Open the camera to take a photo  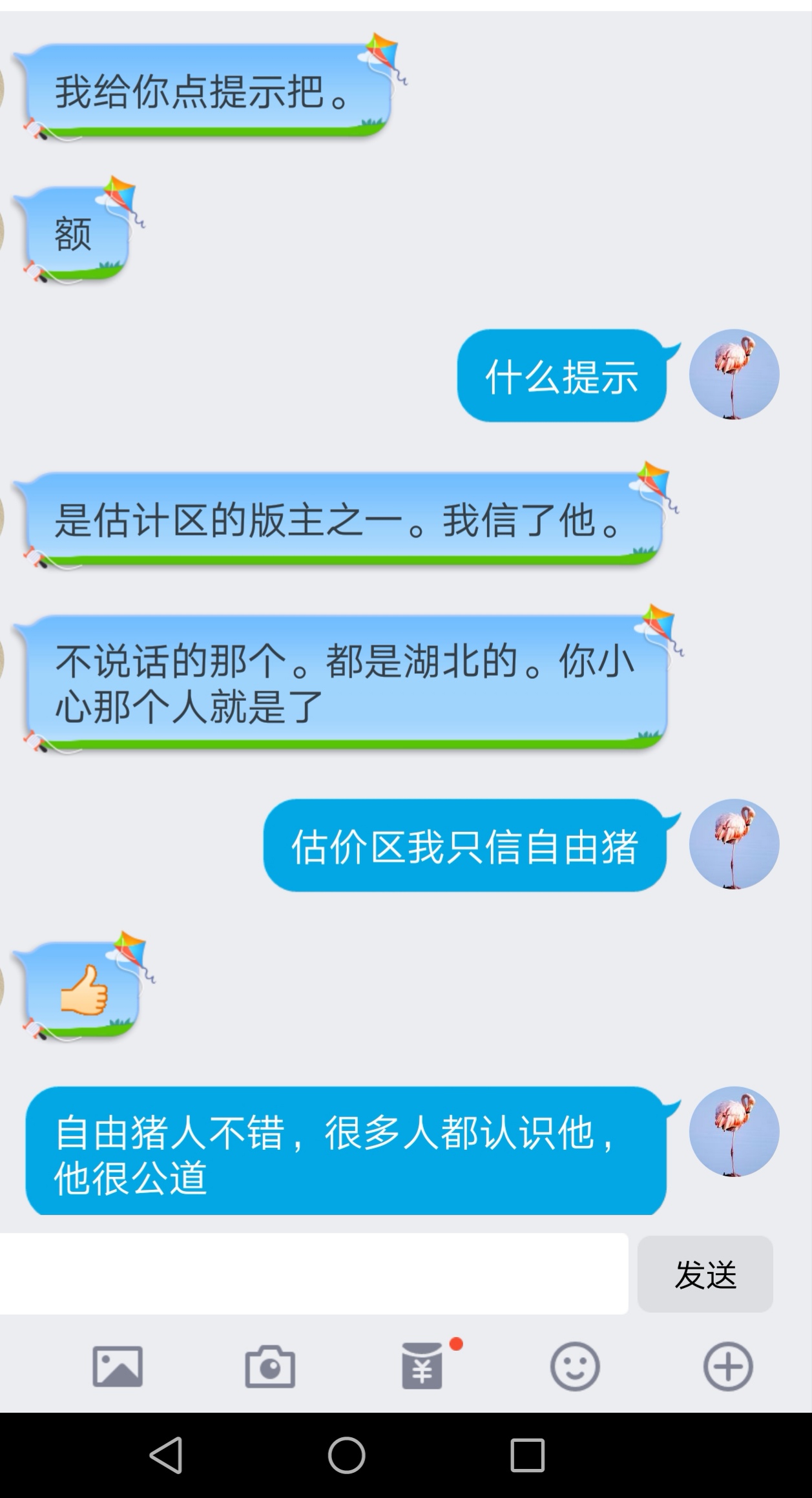point(270,1366)
